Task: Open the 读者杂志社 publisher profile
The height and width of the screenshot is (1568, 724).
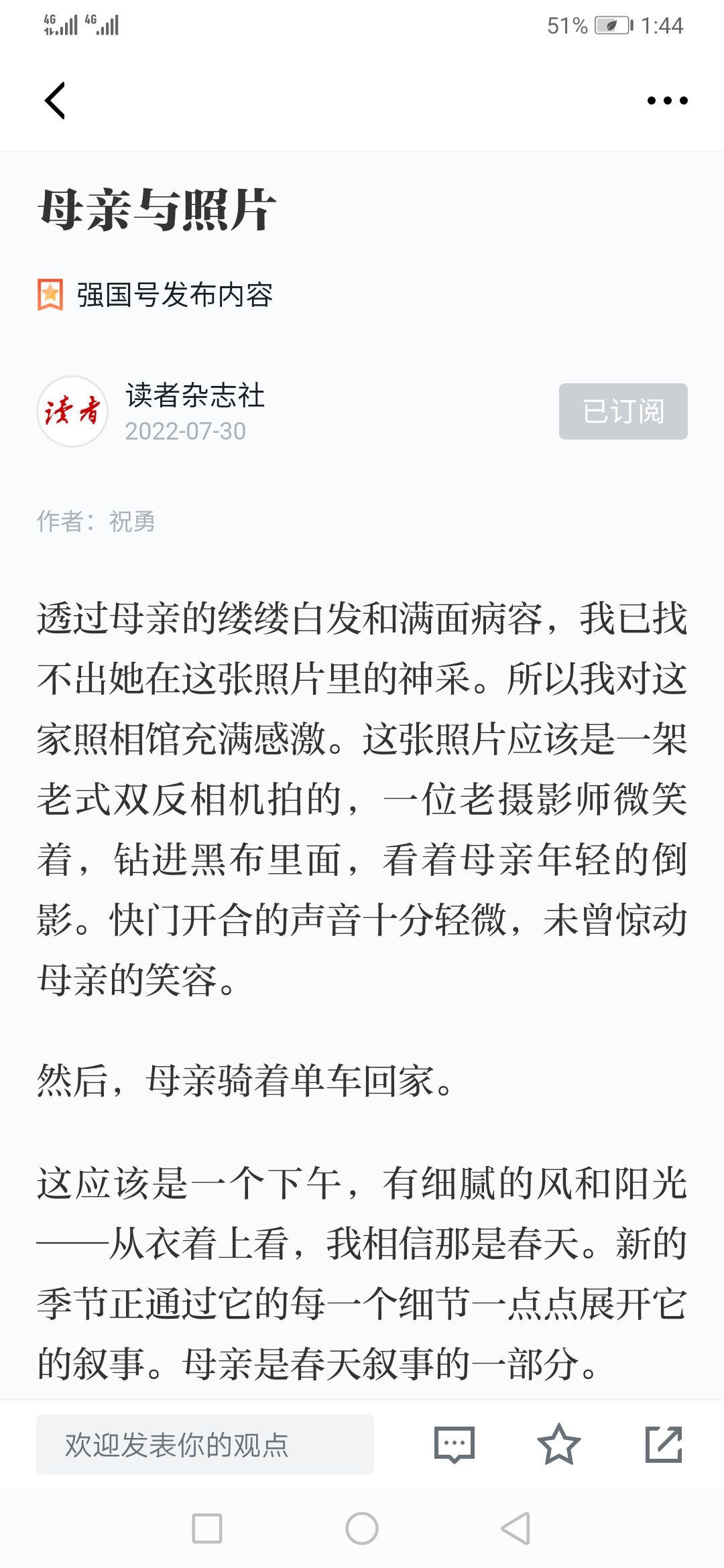Action: [x=194, y=395]
